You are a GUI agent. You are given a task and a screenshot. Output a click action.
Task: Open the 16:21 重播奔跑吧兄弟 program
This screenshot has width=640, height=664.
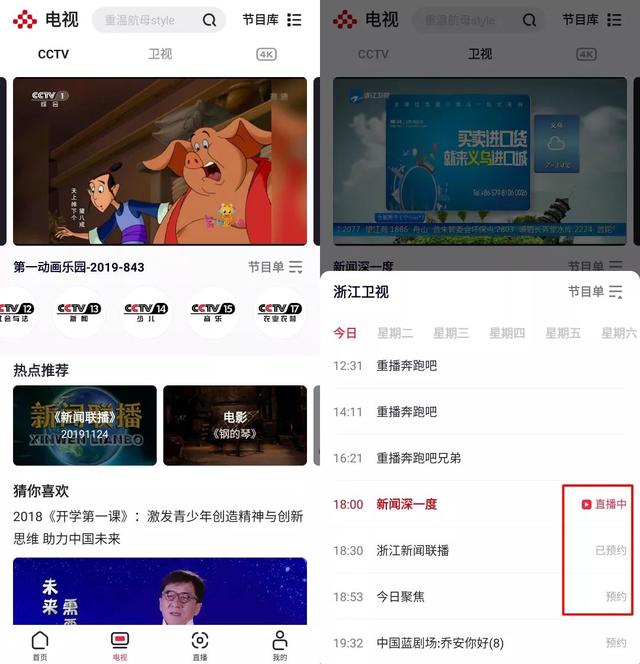(419, 458)
